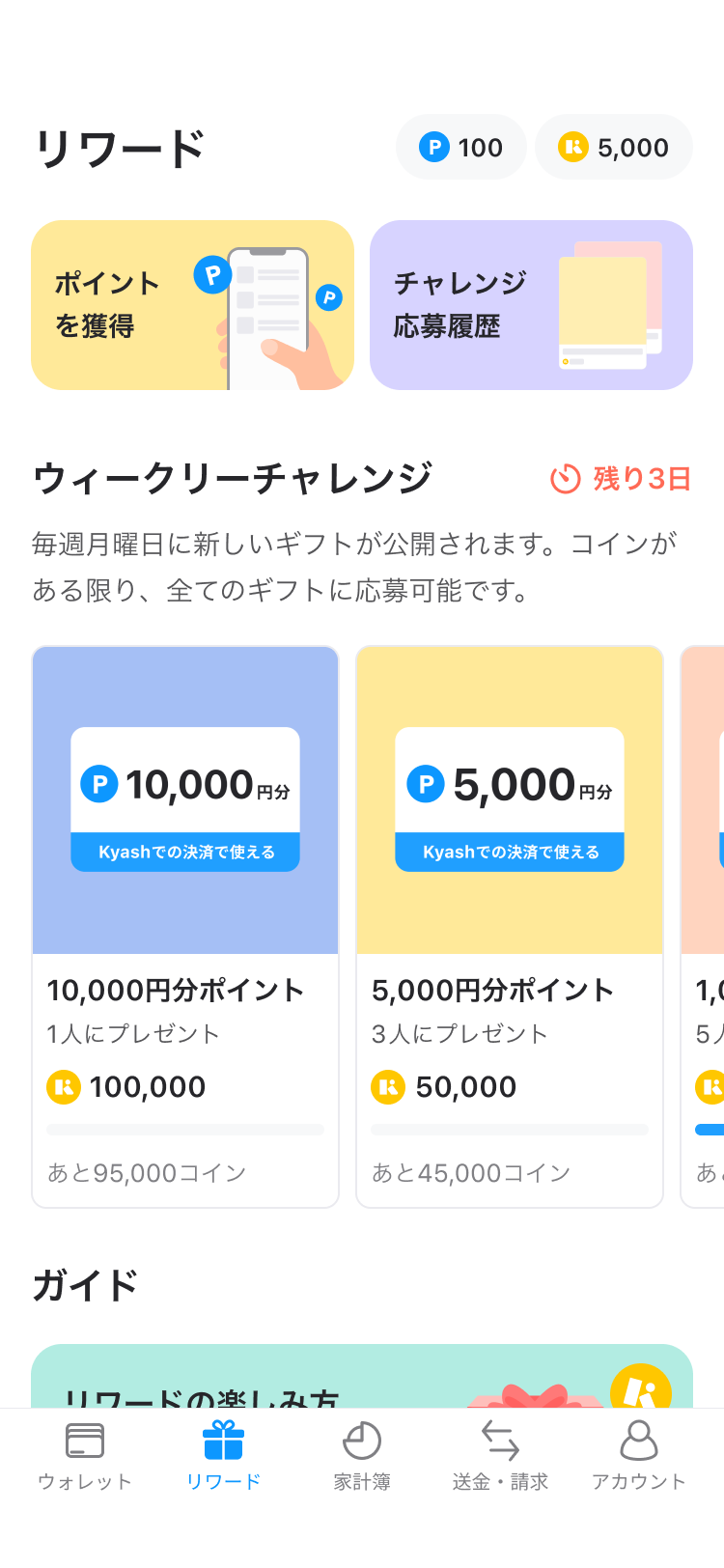Open チャレンジ応募履歴
The height and width of the screenshot is (1568, 724).
point(530,305)
